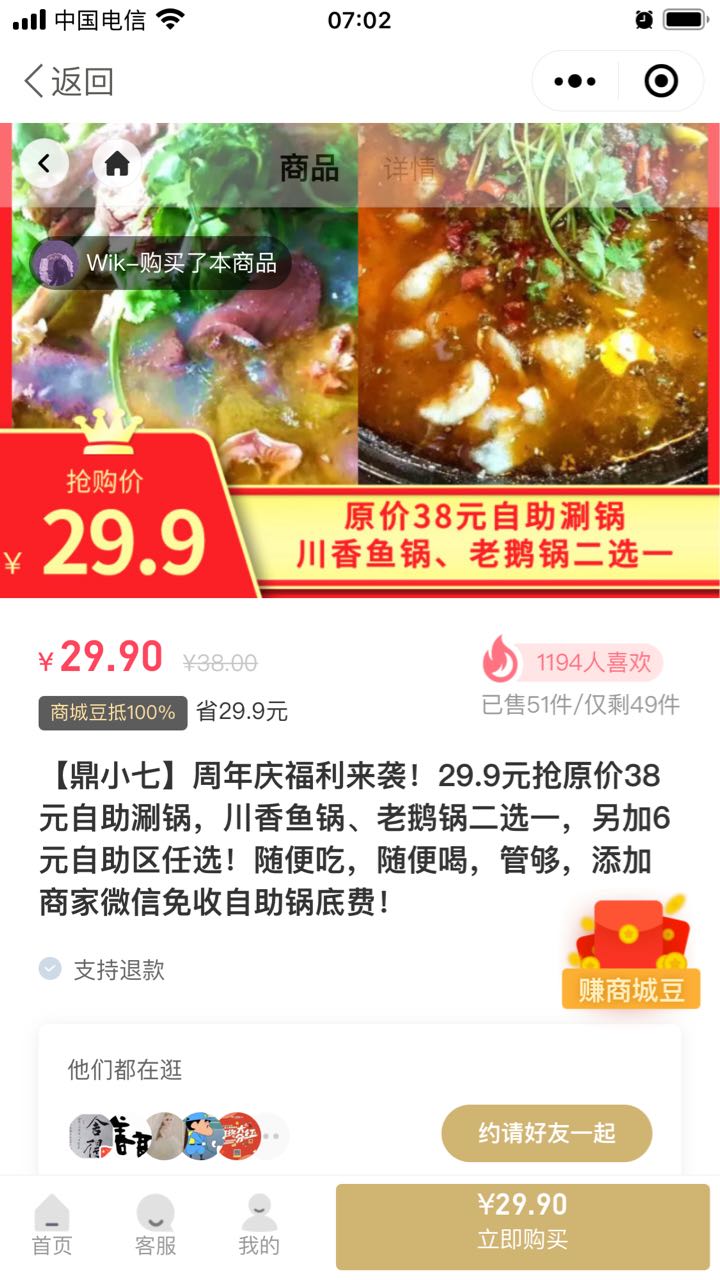
Task: Buy now with ¥29.90 立即购买
Action: coord(523,1226)
